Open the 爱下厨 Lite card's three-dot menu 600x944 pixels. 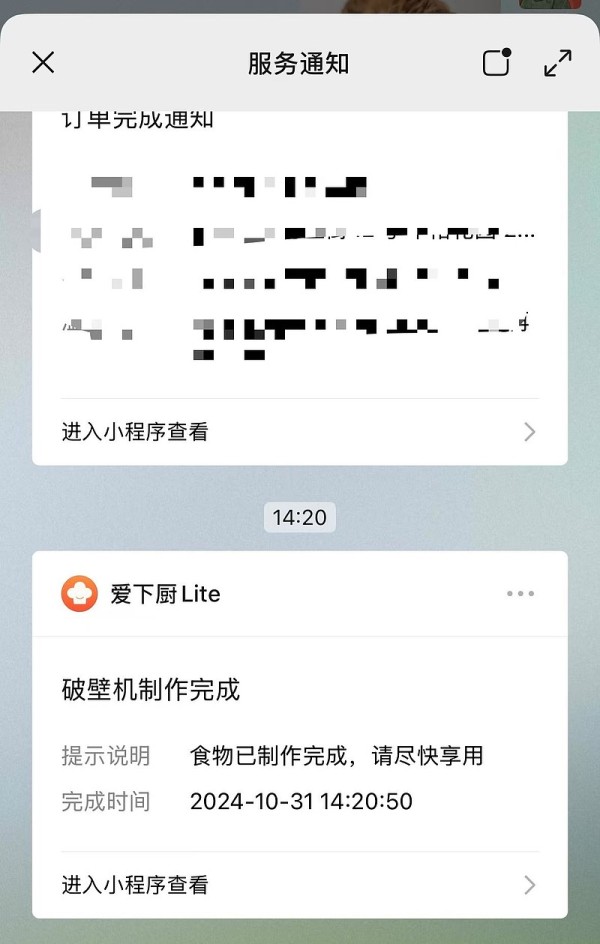tap(520, 594)
